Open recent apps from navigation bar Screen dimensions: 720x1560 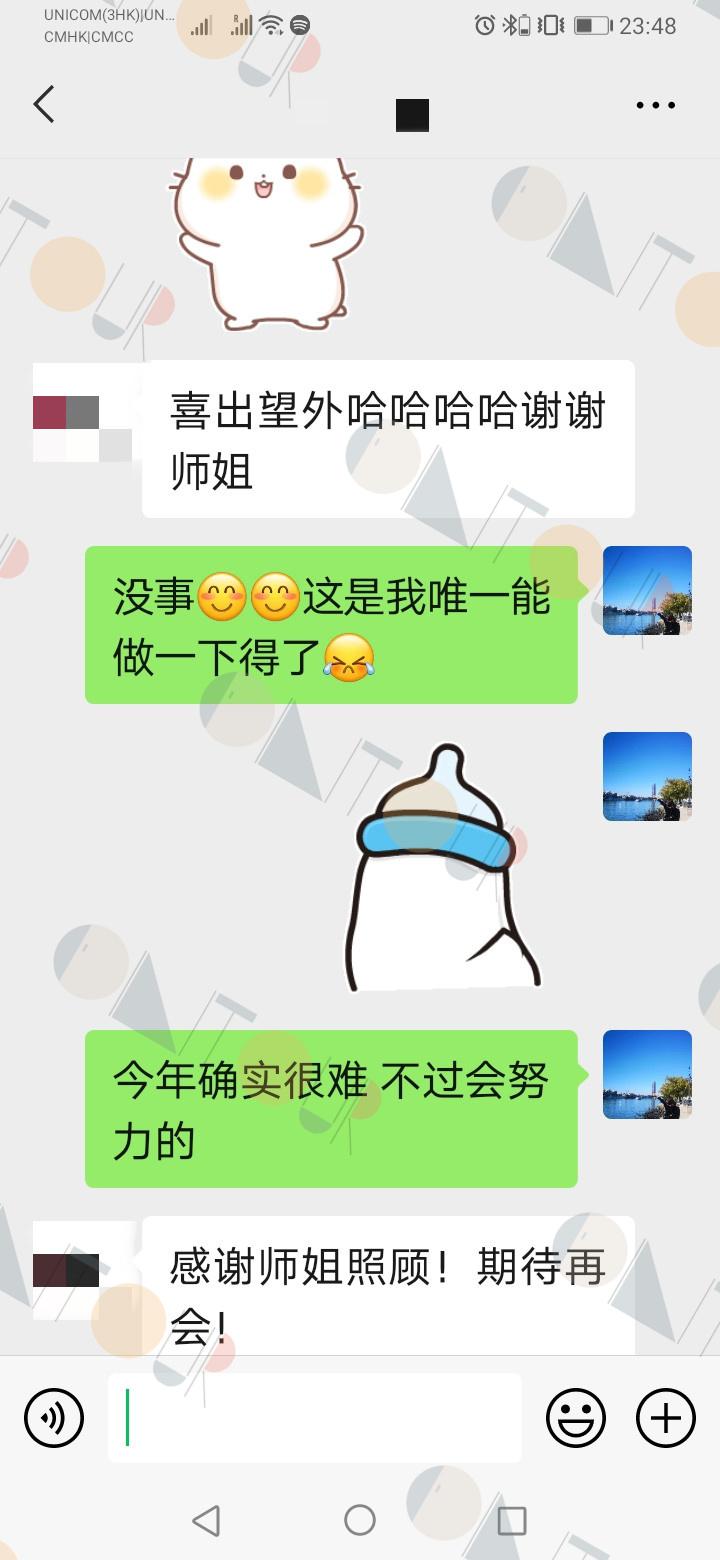tap(512, 1520)
